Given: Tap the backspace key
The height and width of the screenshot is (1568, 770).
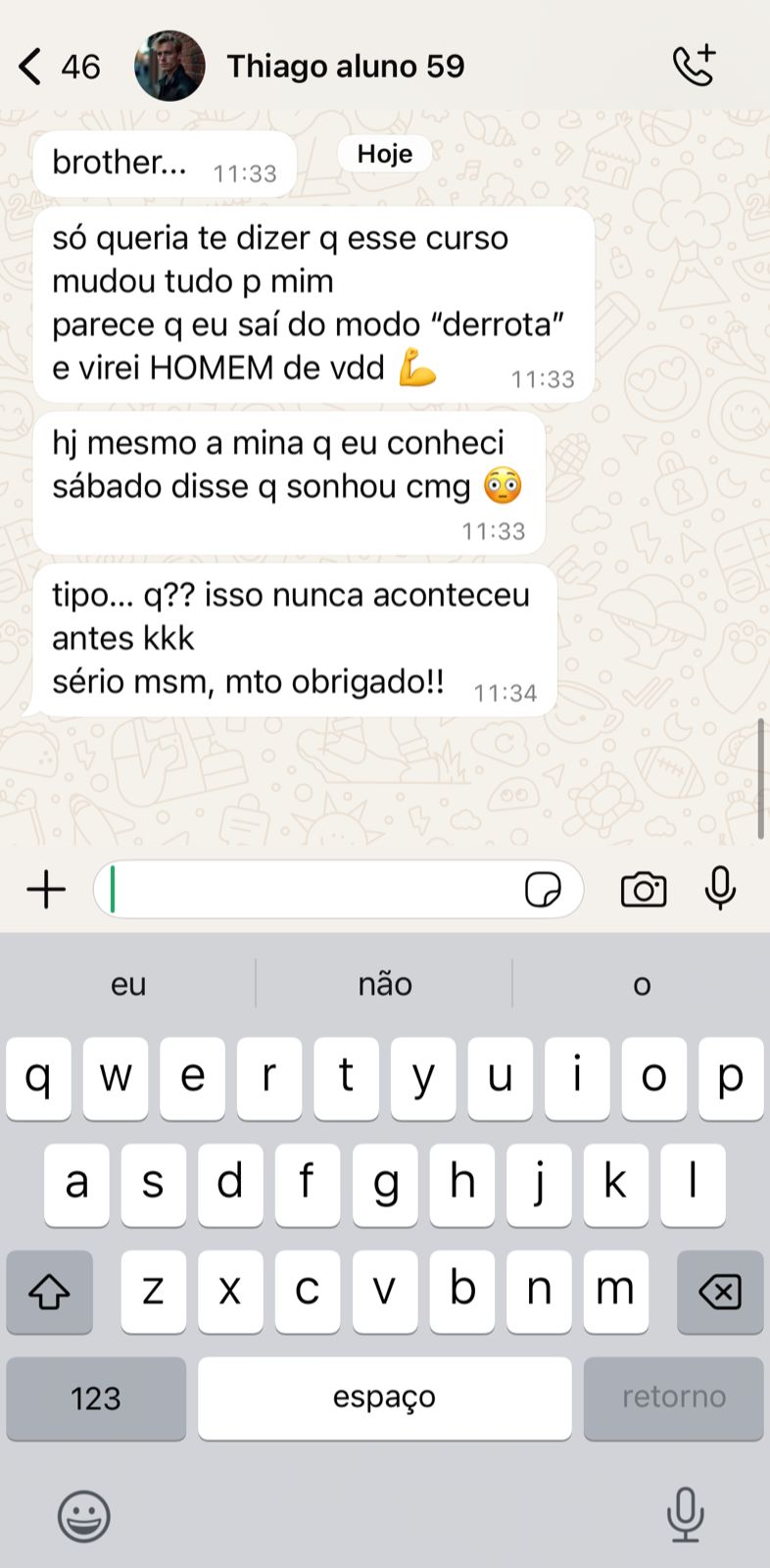Looking at the screenshot, I should tap(720, 1292).
